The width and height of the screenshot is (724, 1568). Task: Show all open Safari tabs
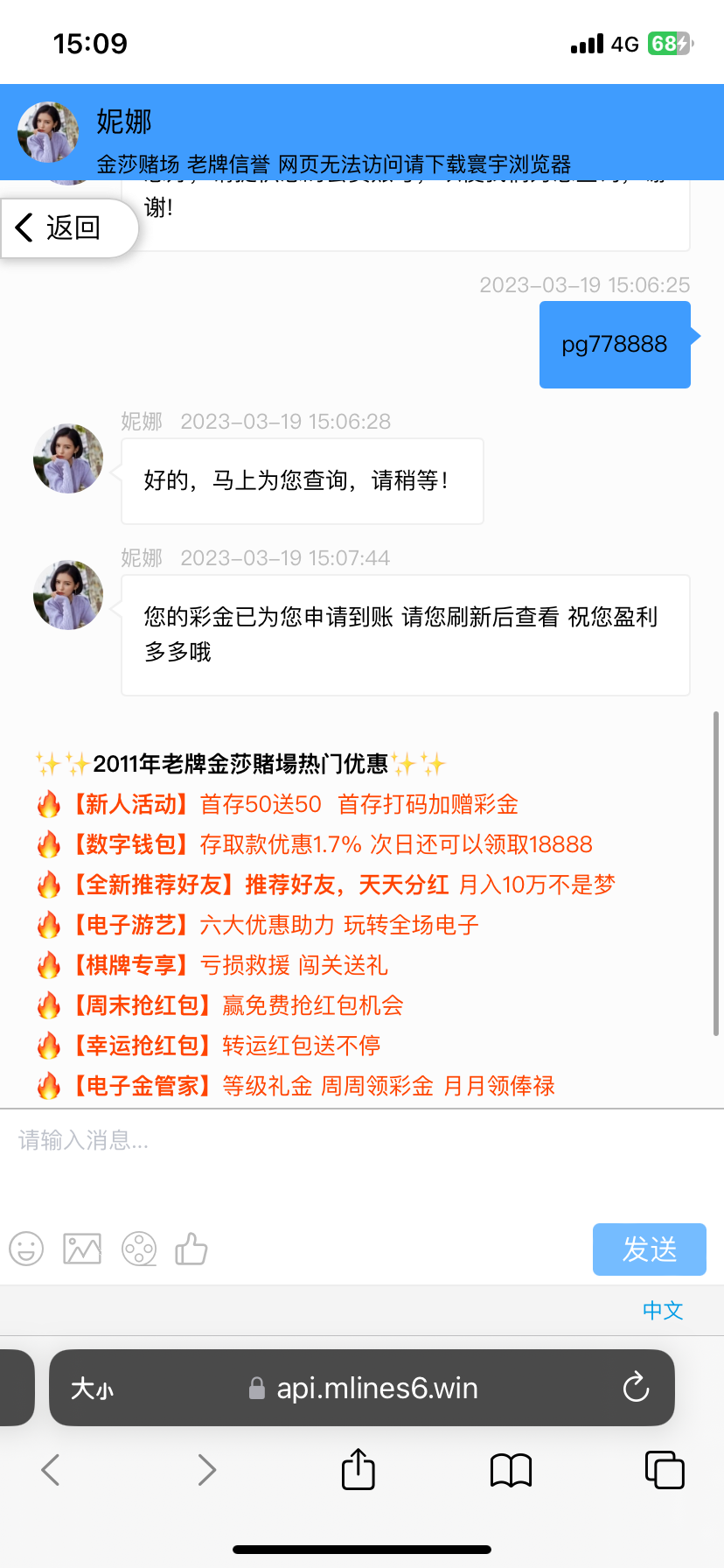coord(665,1470)
